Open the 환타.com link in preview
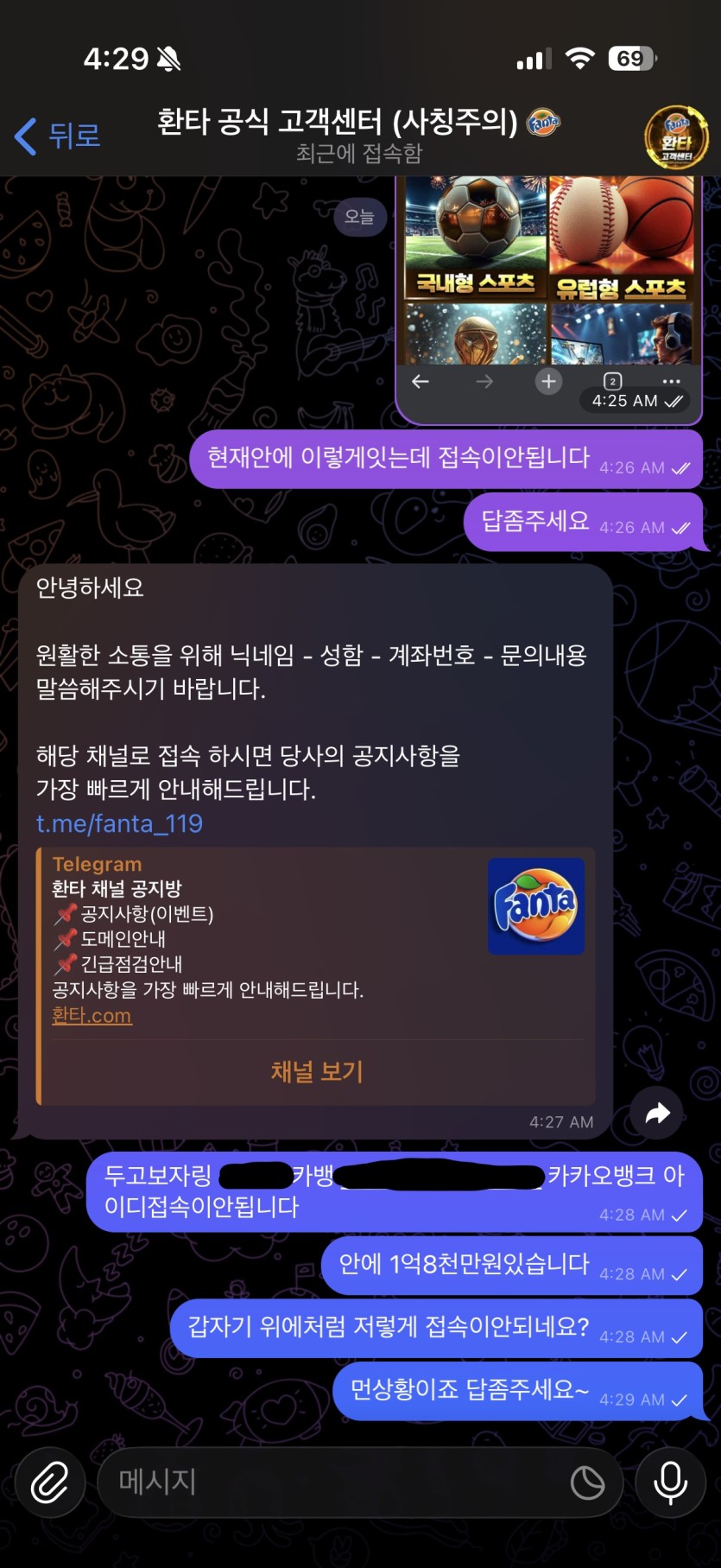 [92, 1015]
